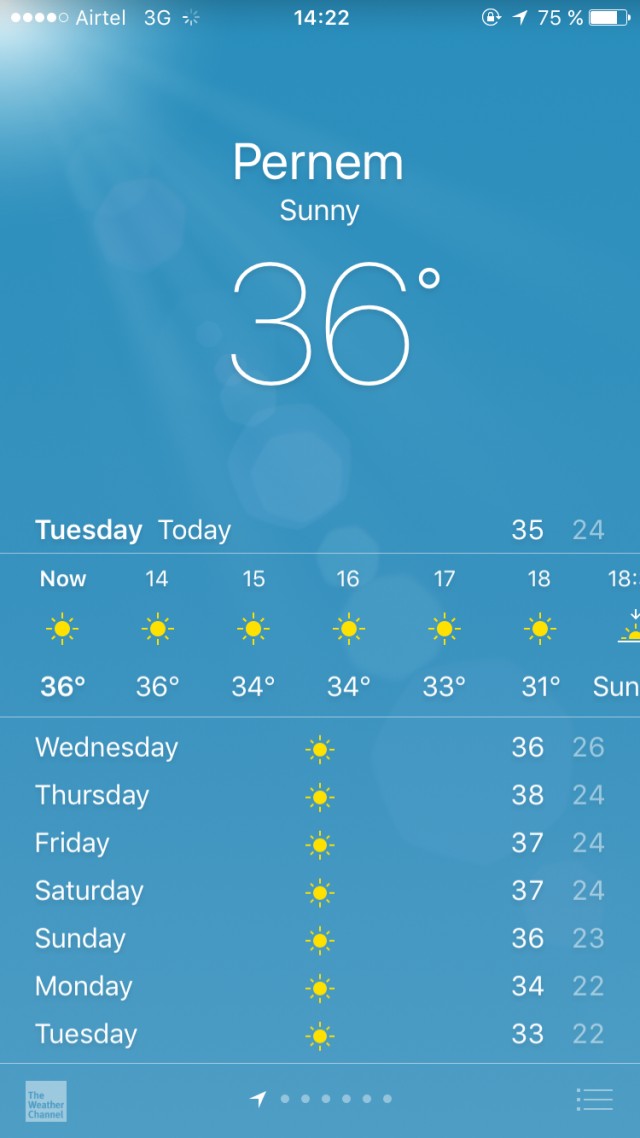Screen dimensions: 640x1138
Task: Open the city list menu
Action: point(594,1099)
